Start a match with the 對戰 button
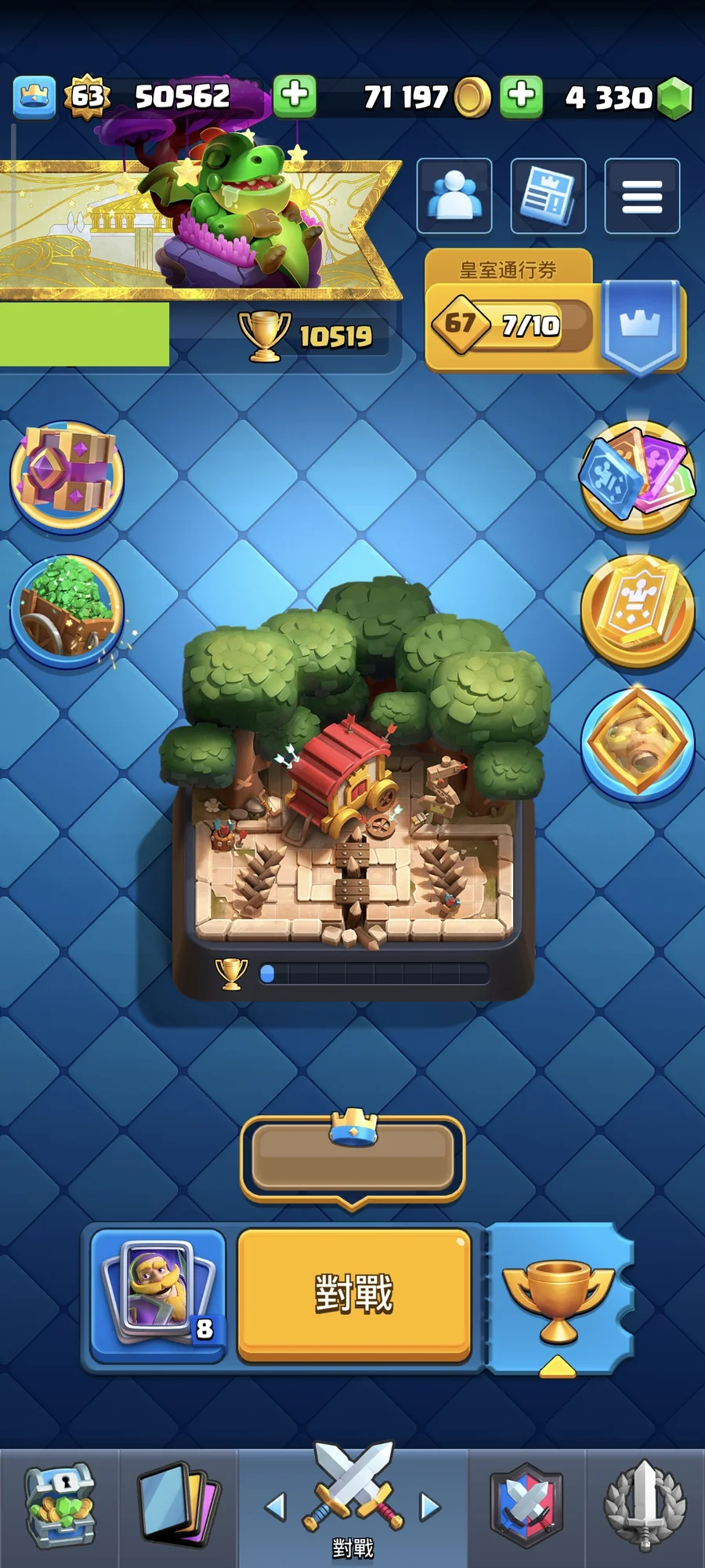Image resolution: width=705 pixels, height=1568 pixels. coord(354,1293)
